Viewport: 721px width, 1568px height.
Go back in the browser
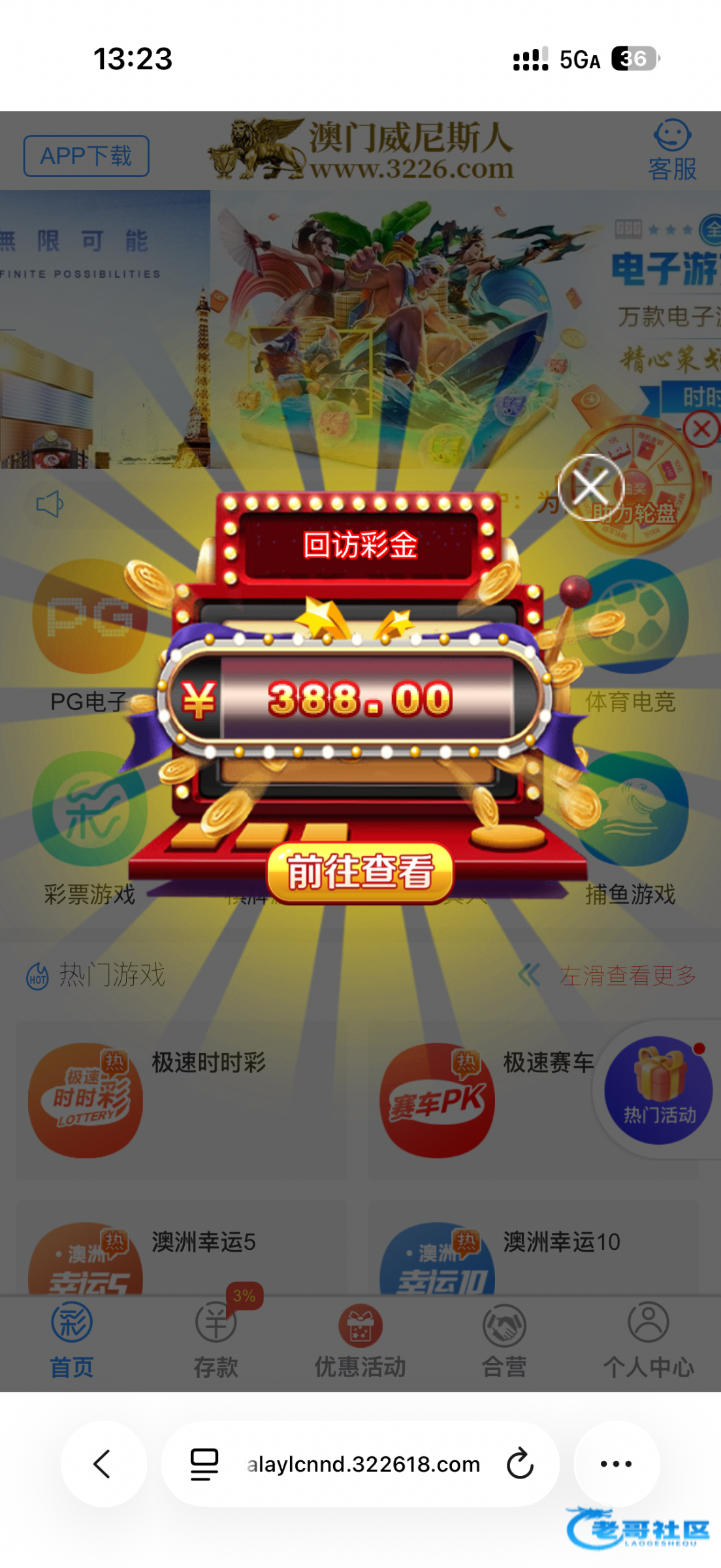(103, 1463)
